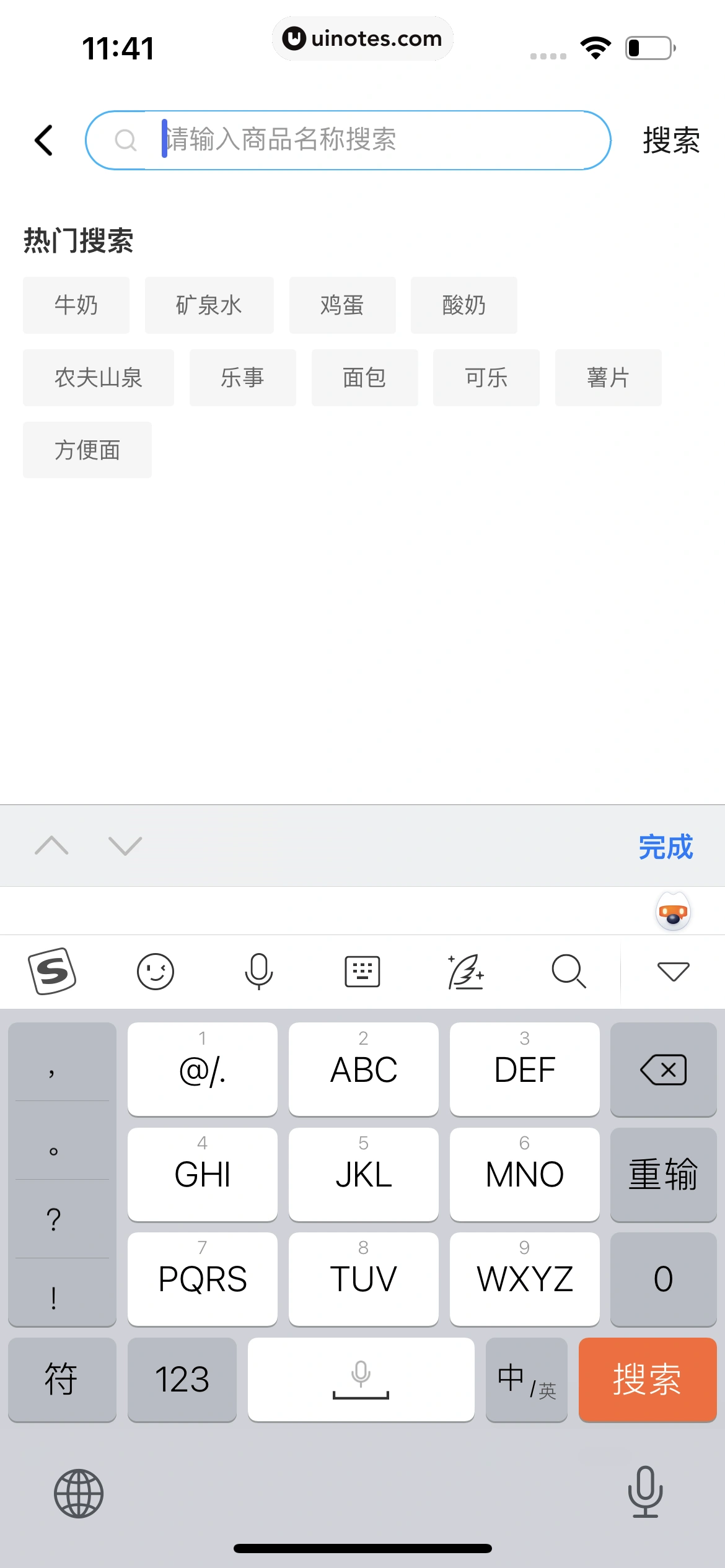Image resolution: width=725 pixels, height=1568 pixels.
Task: Open the emoji panel on the keyboard
Action: tap(156, 970)
